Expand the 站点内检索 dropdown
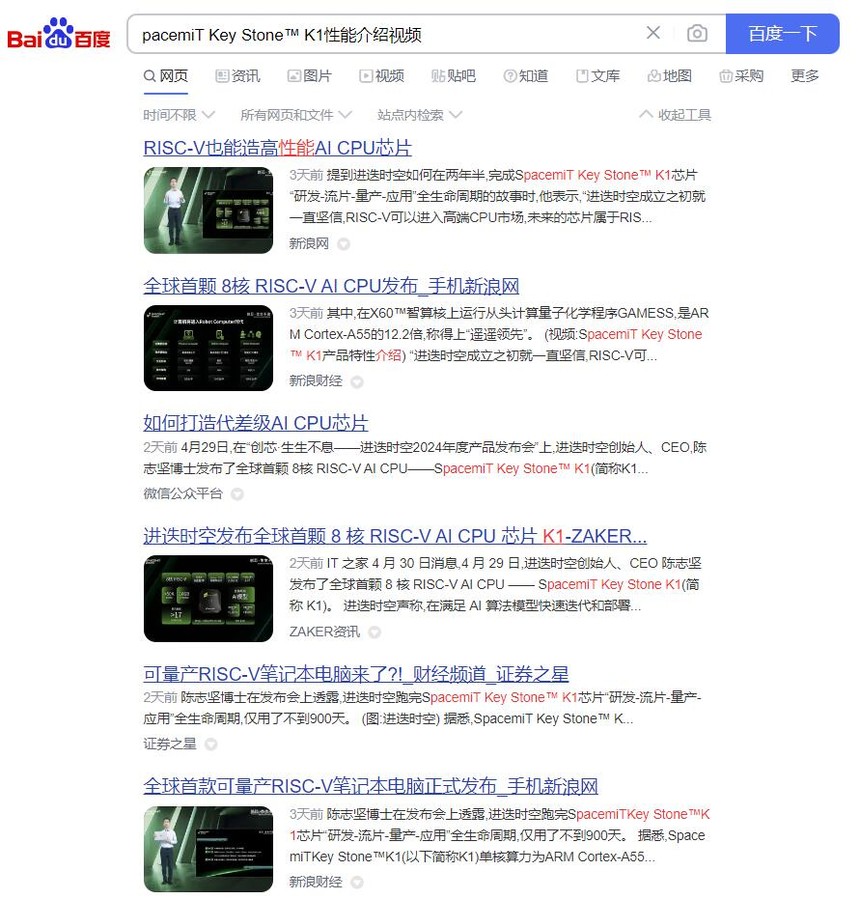Screen dimensions: 860x899 click(419, 115)
